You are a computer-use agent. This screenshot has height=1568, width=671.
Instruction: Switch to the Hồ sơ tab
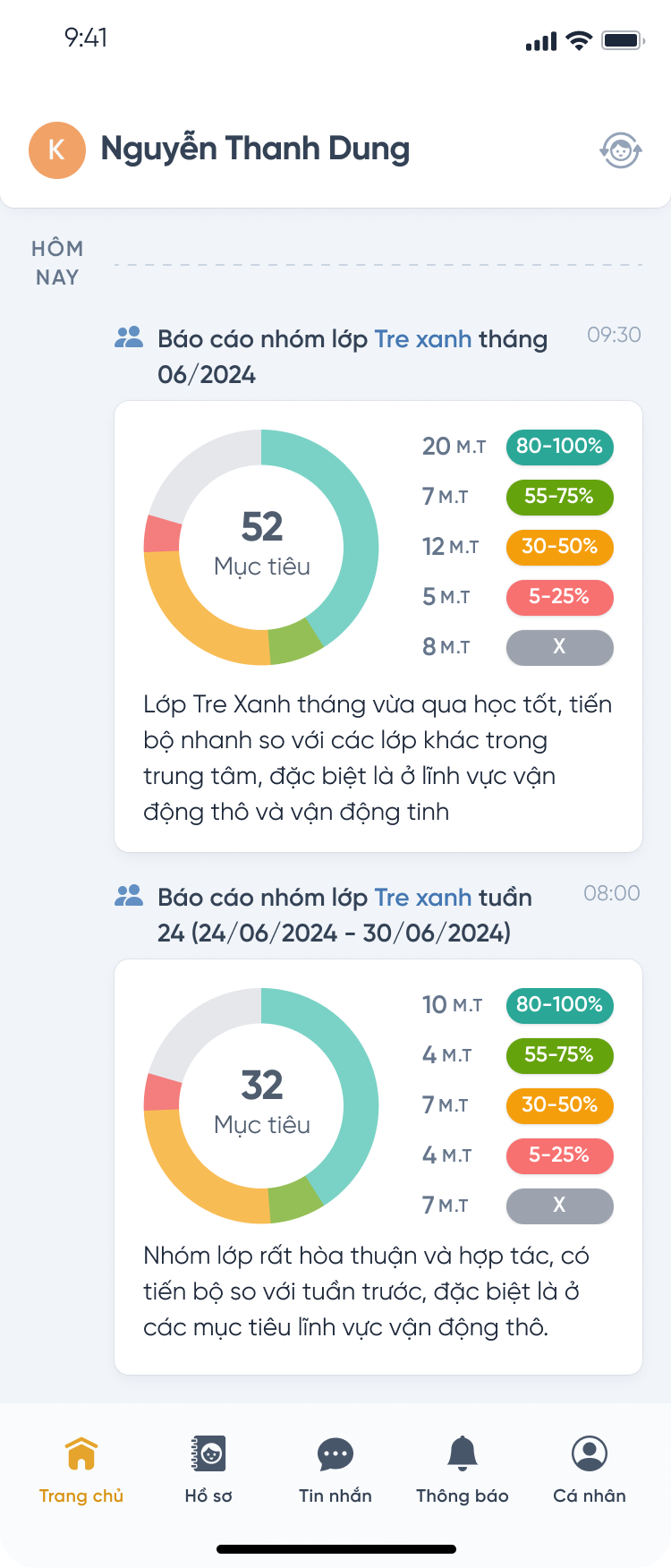click(x=208, y=1470)
